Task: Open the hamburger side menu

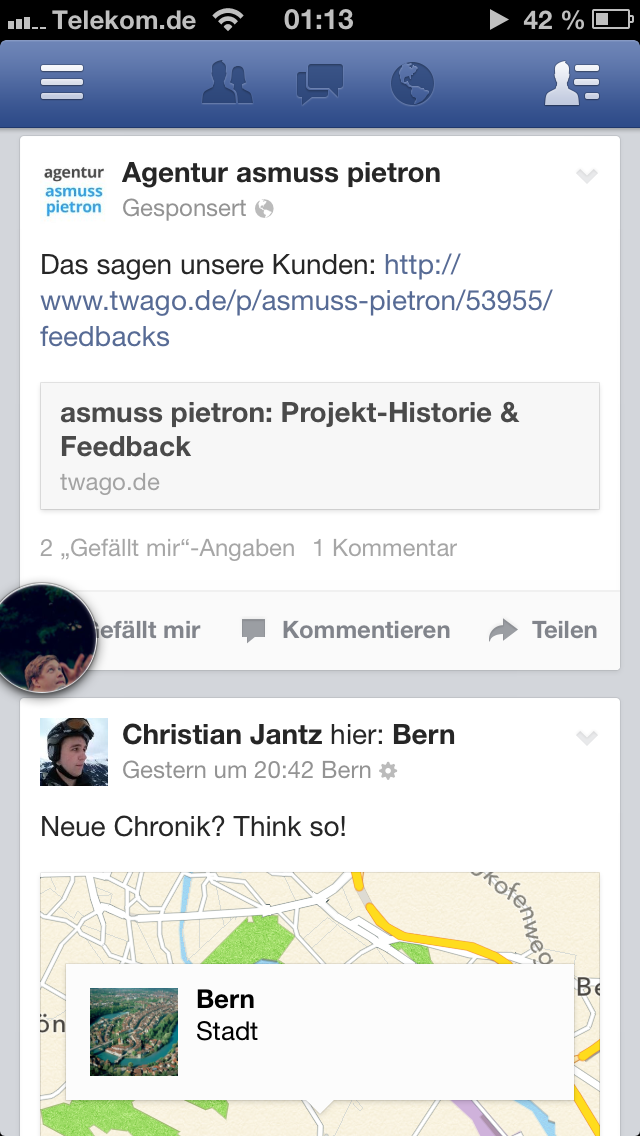Action: 62,83
